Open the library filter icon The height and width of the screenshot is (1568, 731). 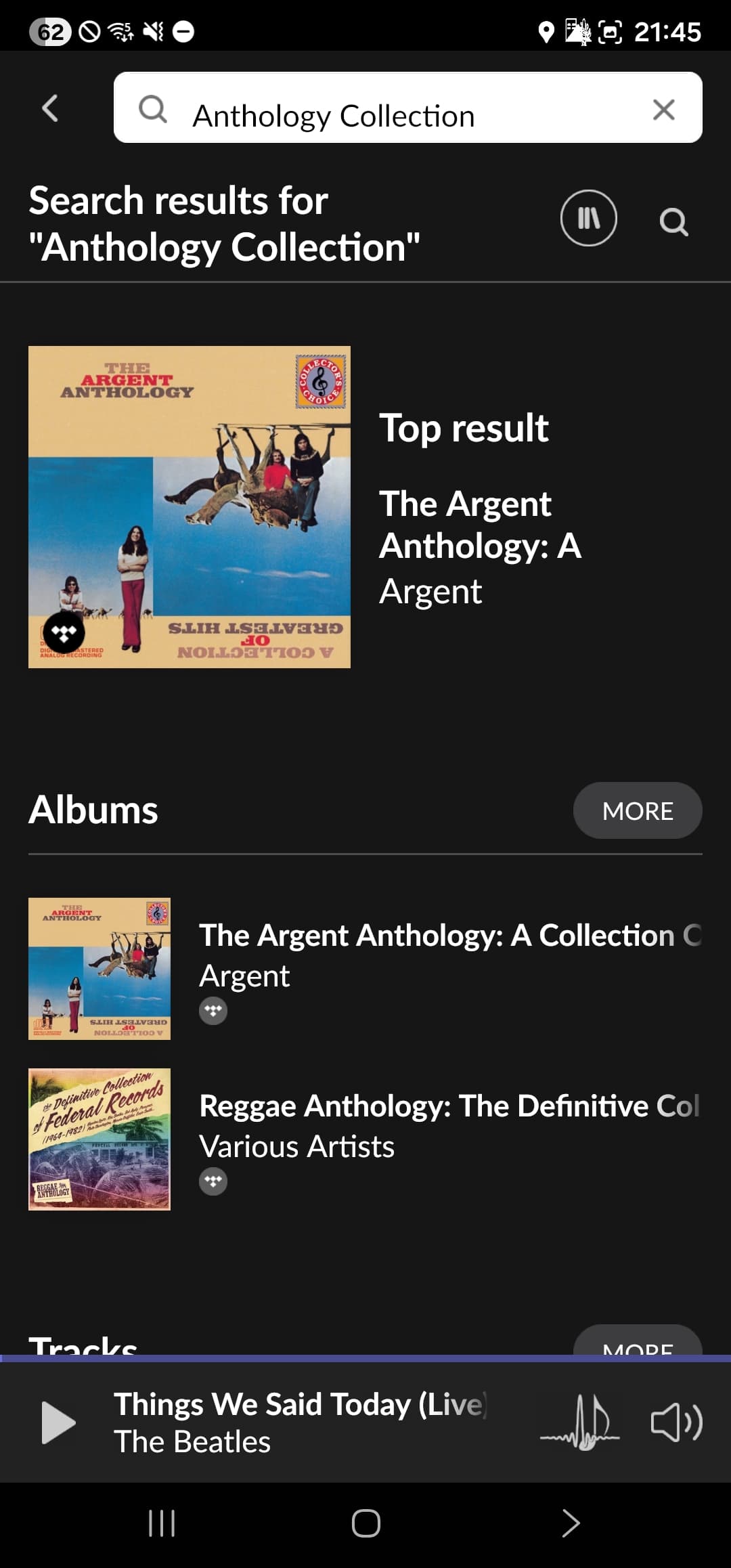(588, 218)
